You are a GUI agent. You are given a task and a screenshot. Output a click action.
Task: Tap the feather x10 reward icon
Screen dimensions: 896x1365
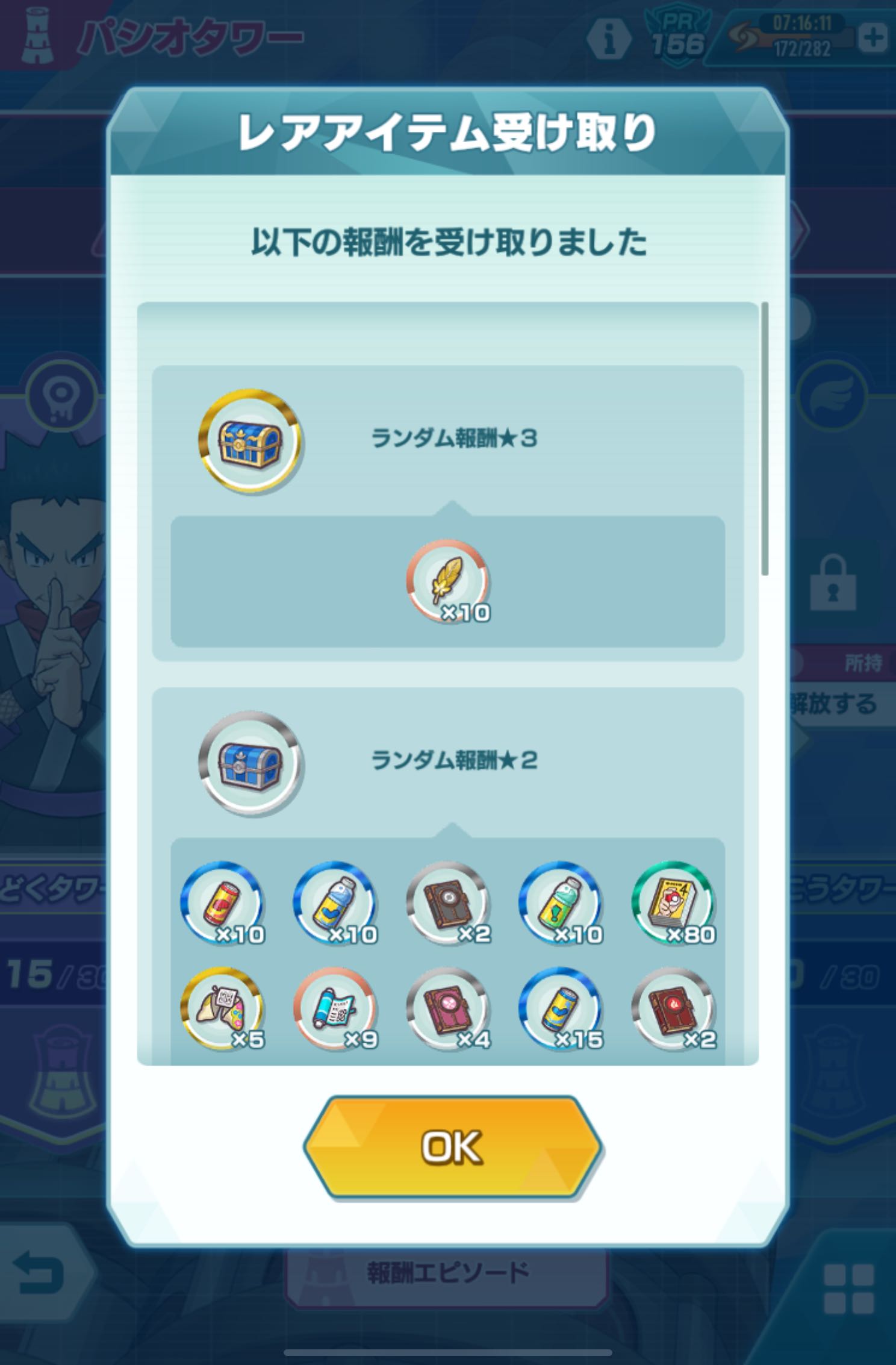(448, 583)
